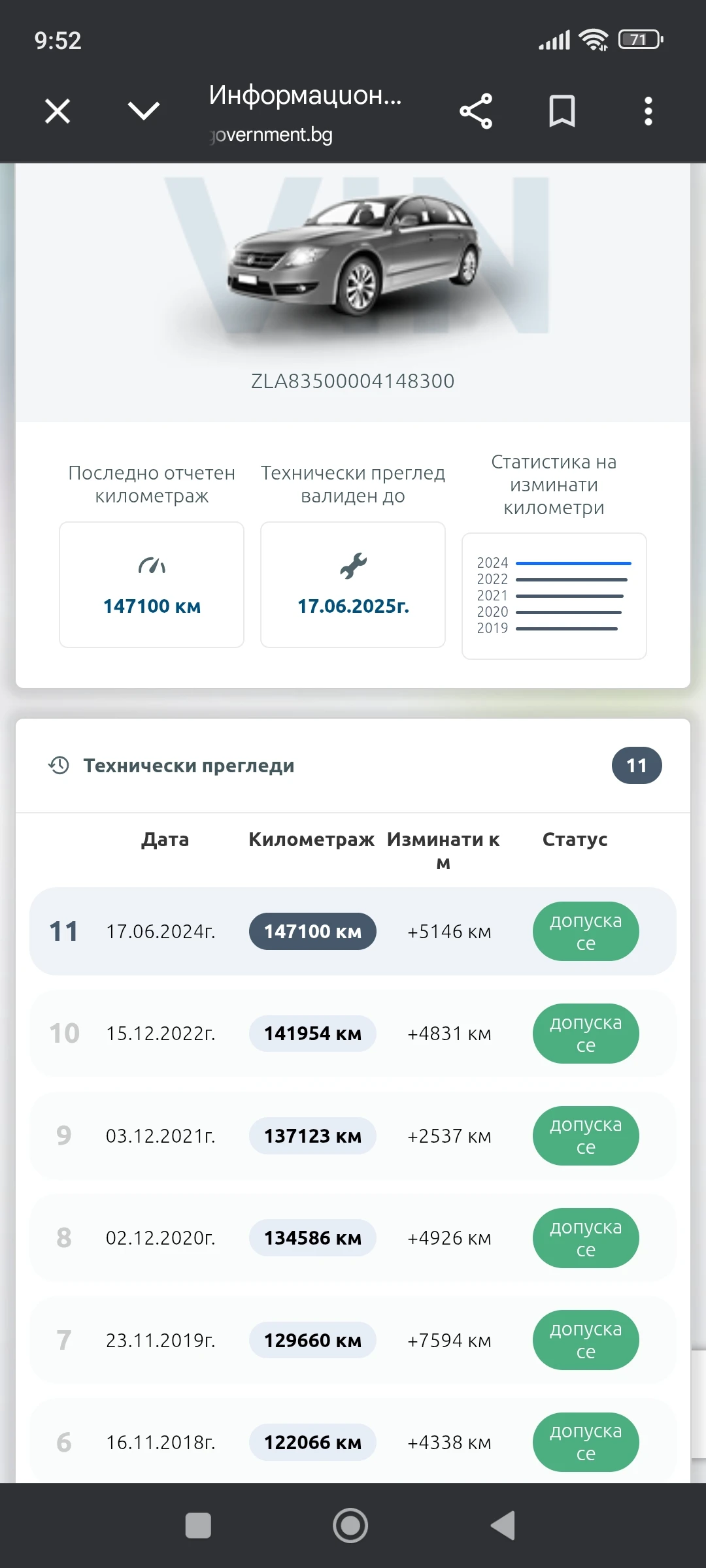This screenshot has height=1568, width=706.
Task: Open the travelled kilometres statistics card
Action: coord(554,595)
